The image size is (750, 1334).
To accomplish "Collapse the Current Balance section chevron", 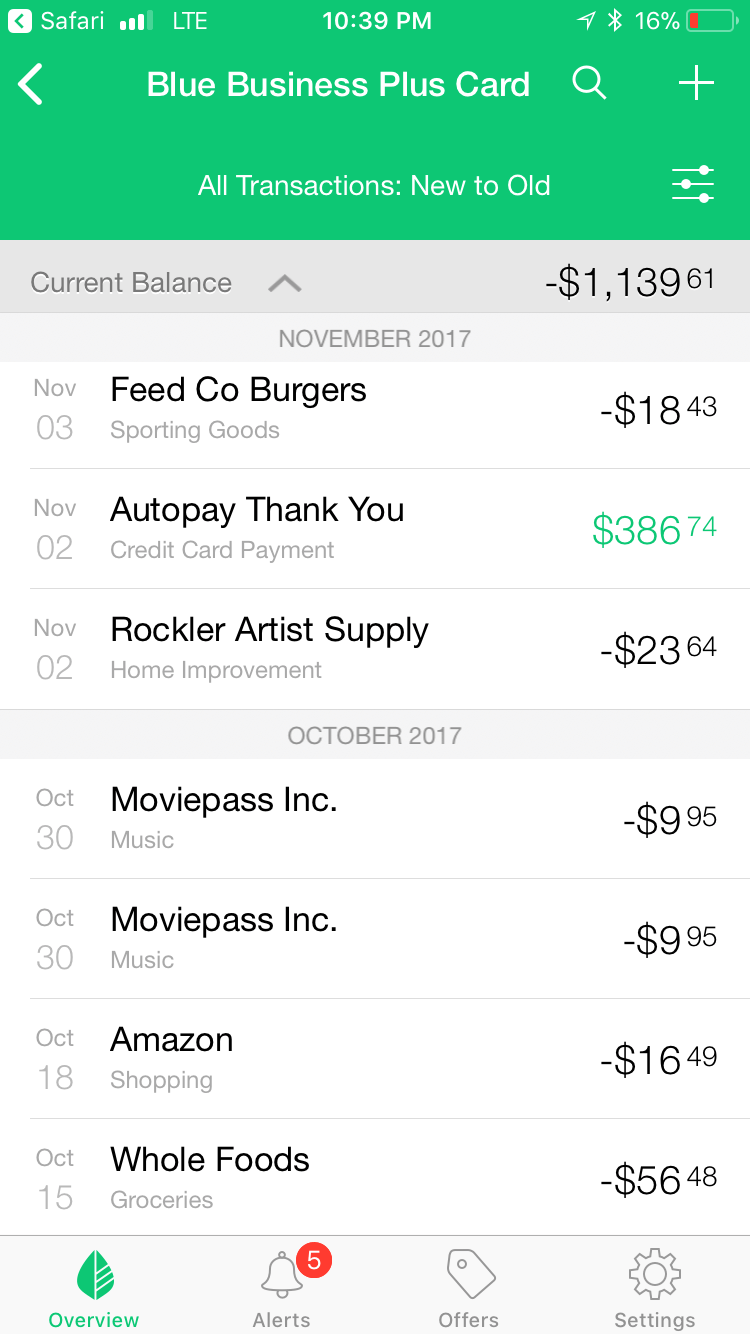I will (284, 283).
